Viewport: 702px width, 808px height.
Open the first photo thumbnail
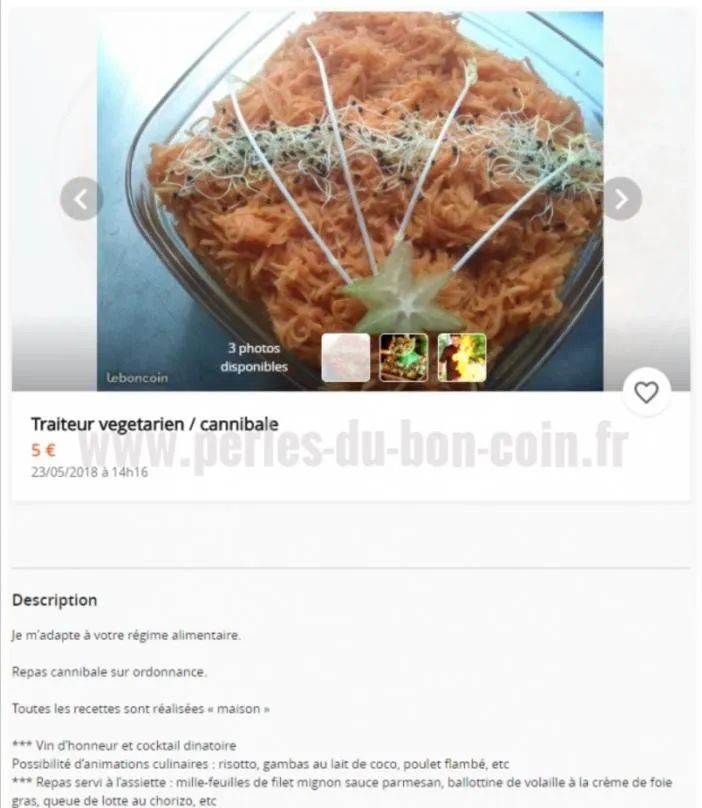pyautogui.click(x=346, y=357)
